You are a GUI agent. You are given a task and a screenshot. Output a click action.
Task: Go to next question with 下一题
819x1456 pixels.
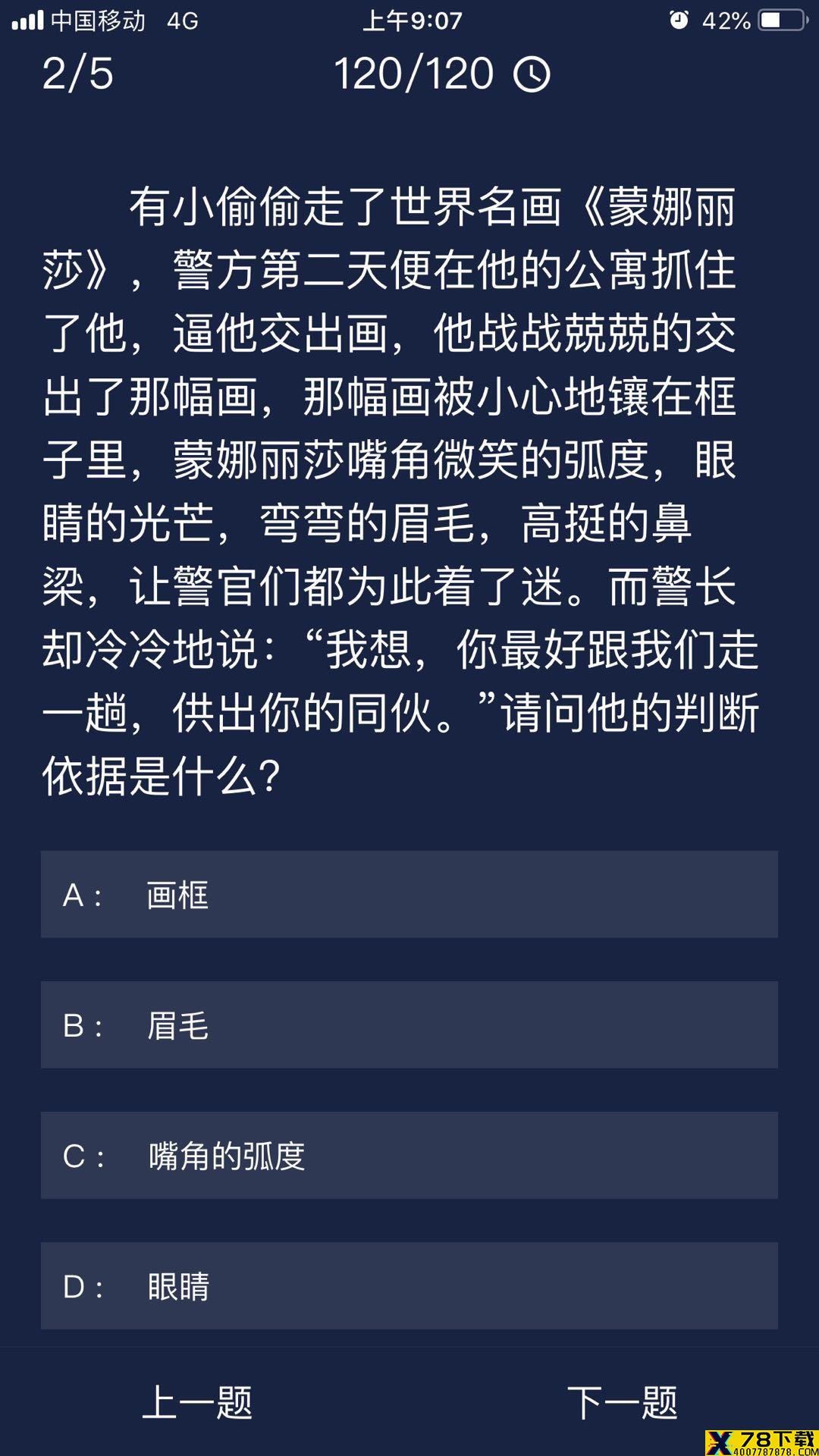click(622, 1402)
